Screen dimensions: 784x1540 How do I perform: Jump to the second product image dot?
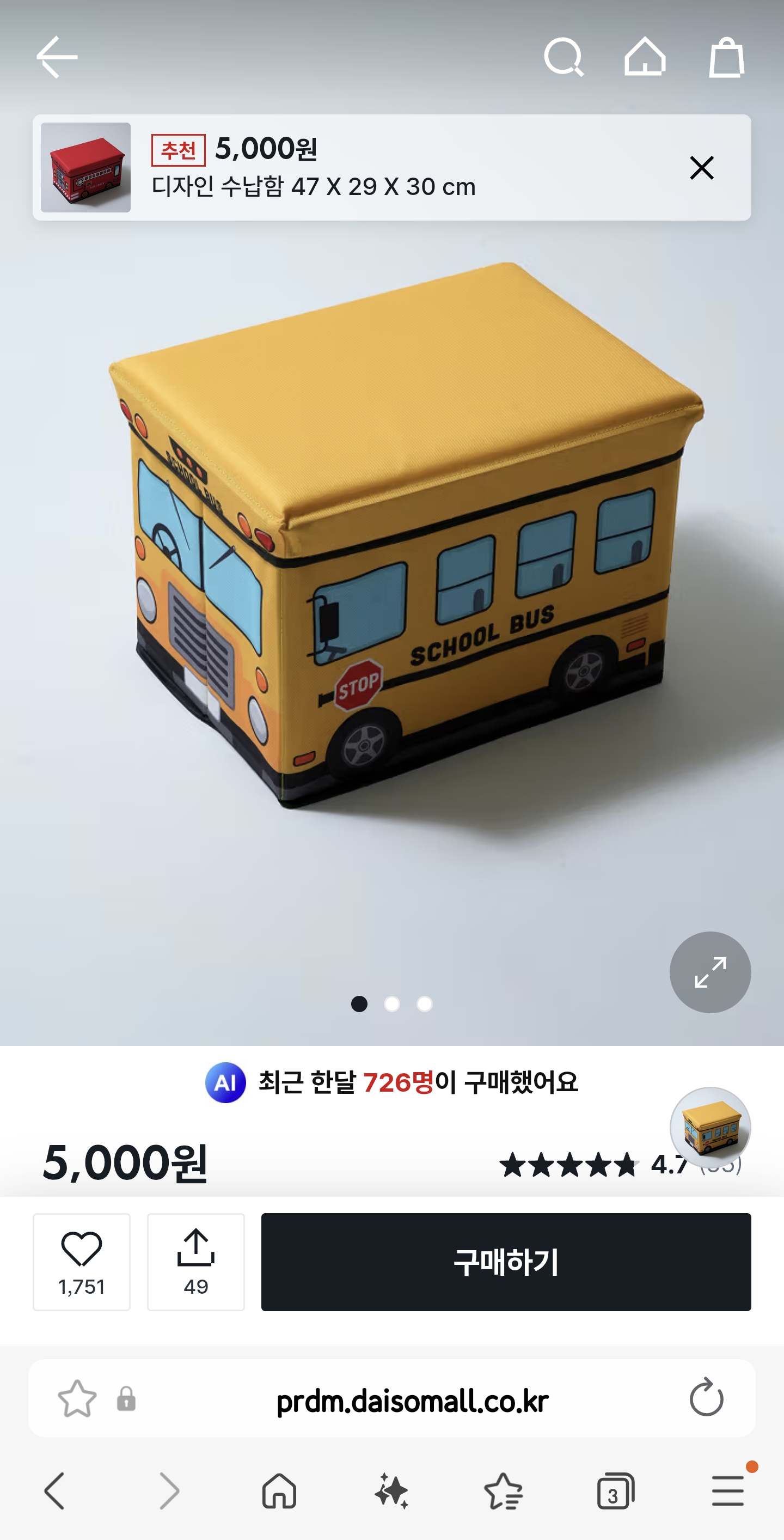click(x=392, y=1004)
